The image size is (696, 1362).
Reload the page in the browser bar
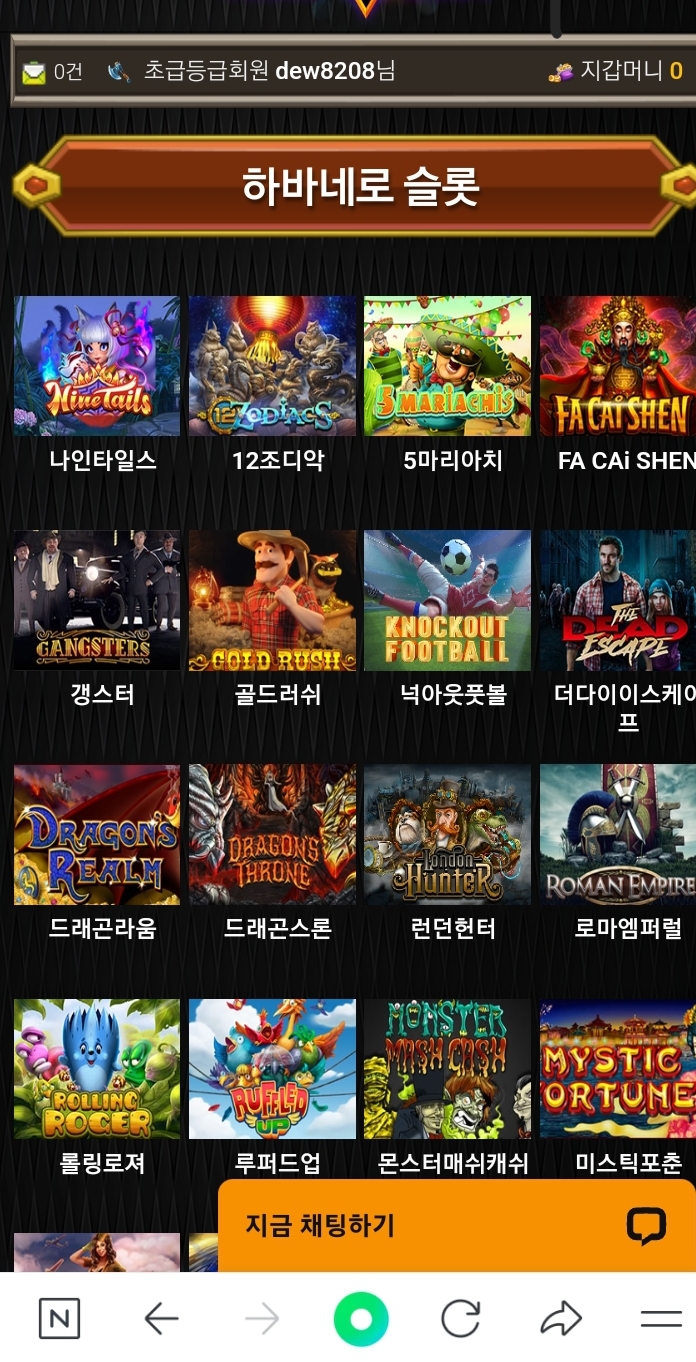pyautogui.click(x=460, y=1319)
